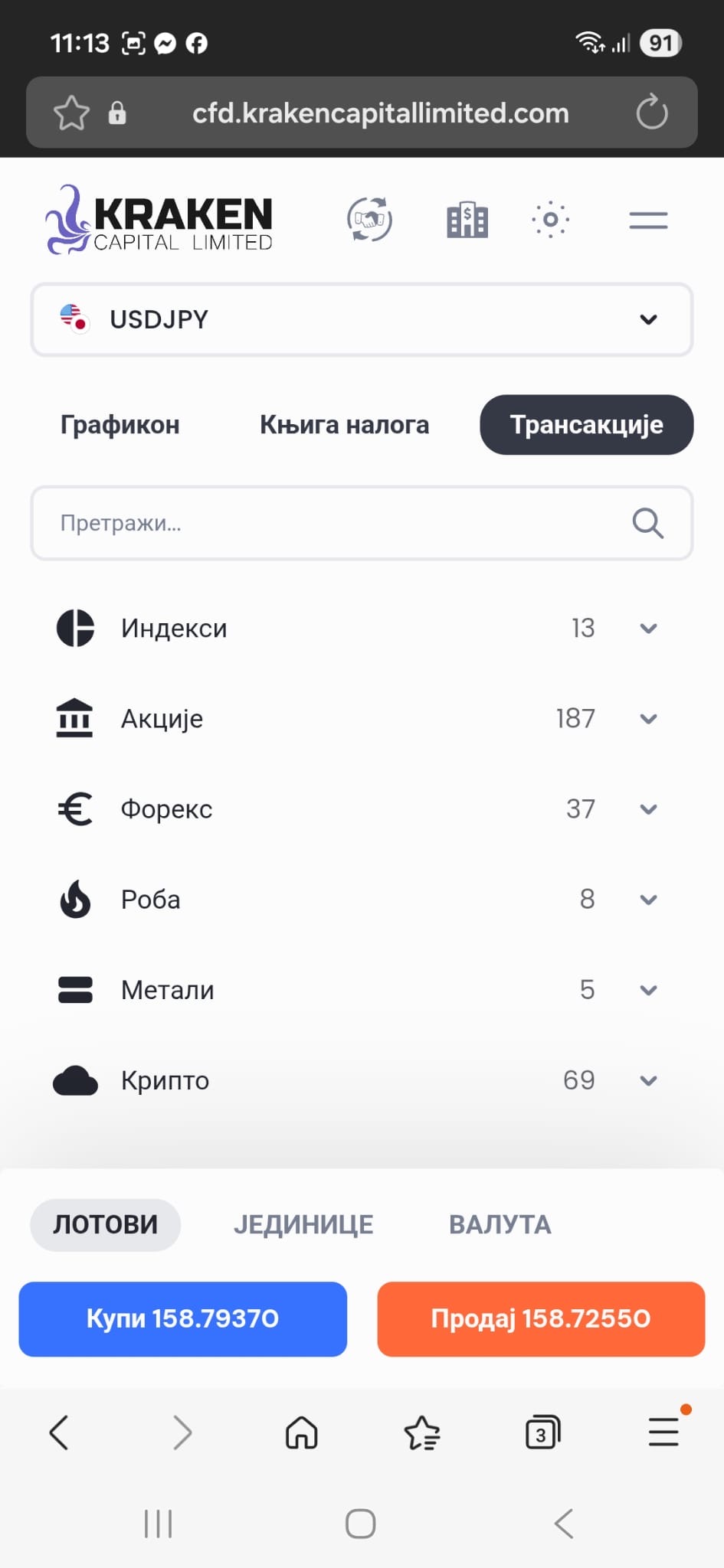Switch to the Књига налога tab

tap(344, 425)
